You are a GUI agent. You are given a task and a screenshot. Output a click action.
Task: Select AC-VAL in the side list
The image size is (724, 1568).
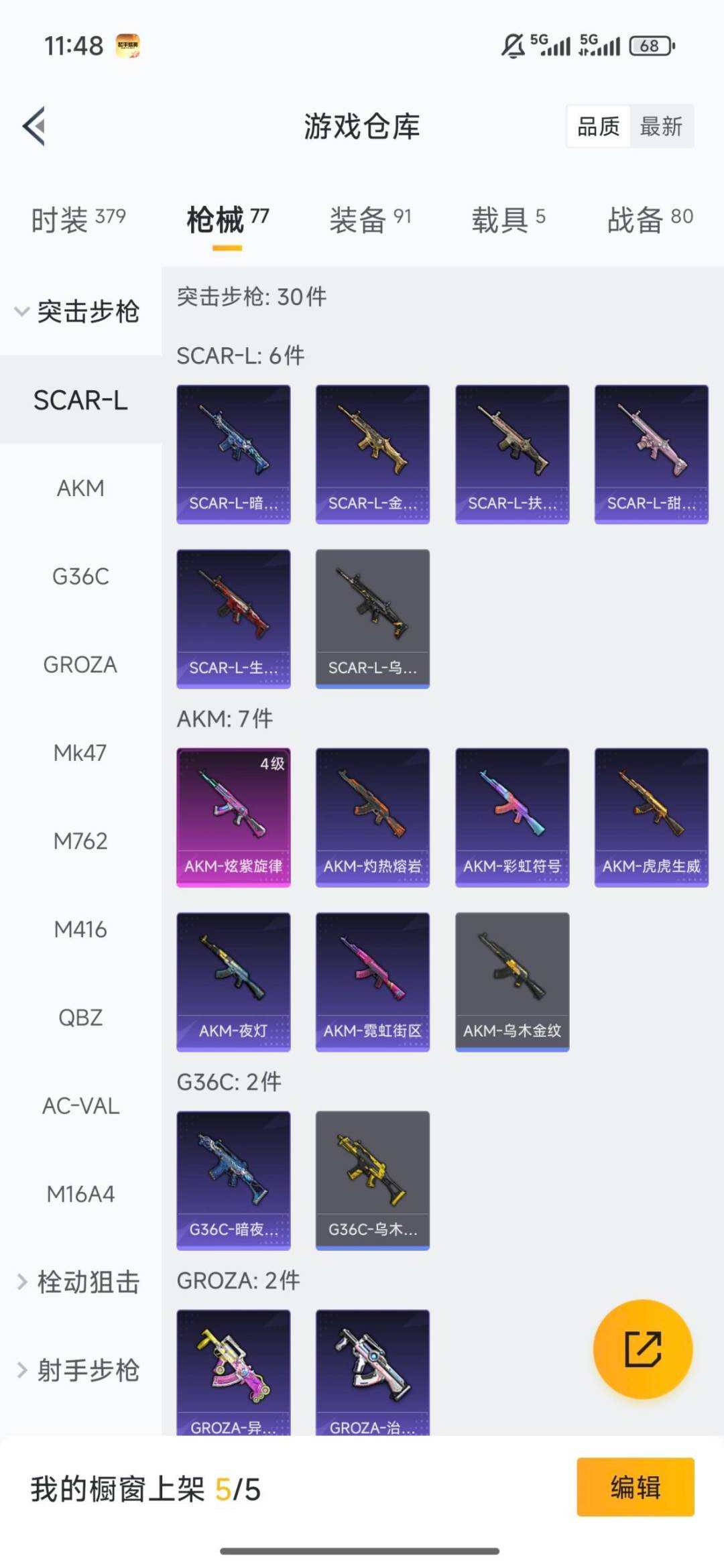pyautogui.click(x=80, y=1105)
